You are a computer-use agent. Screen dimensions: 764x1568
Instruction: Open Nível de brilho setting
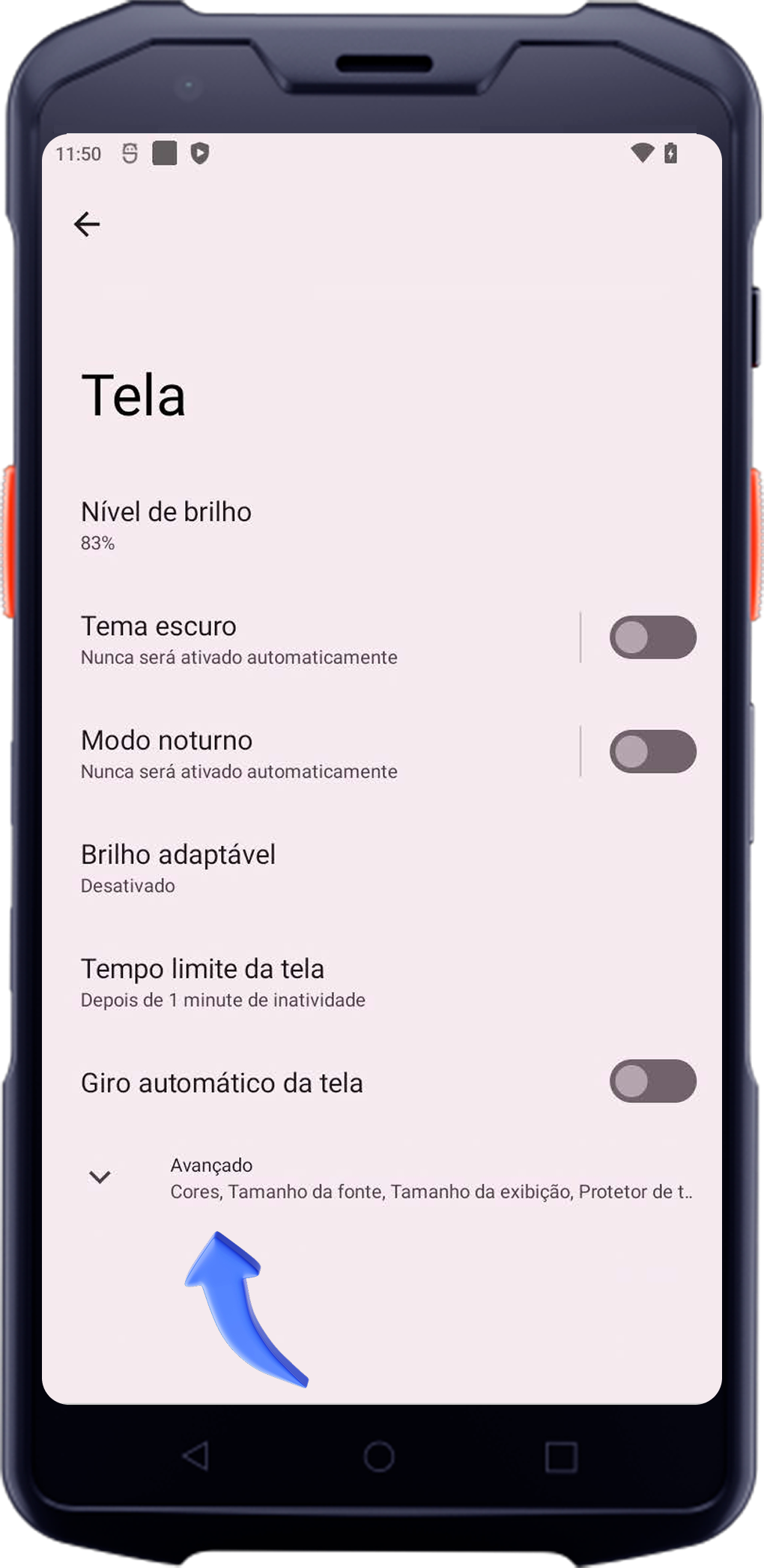(166, 525)
